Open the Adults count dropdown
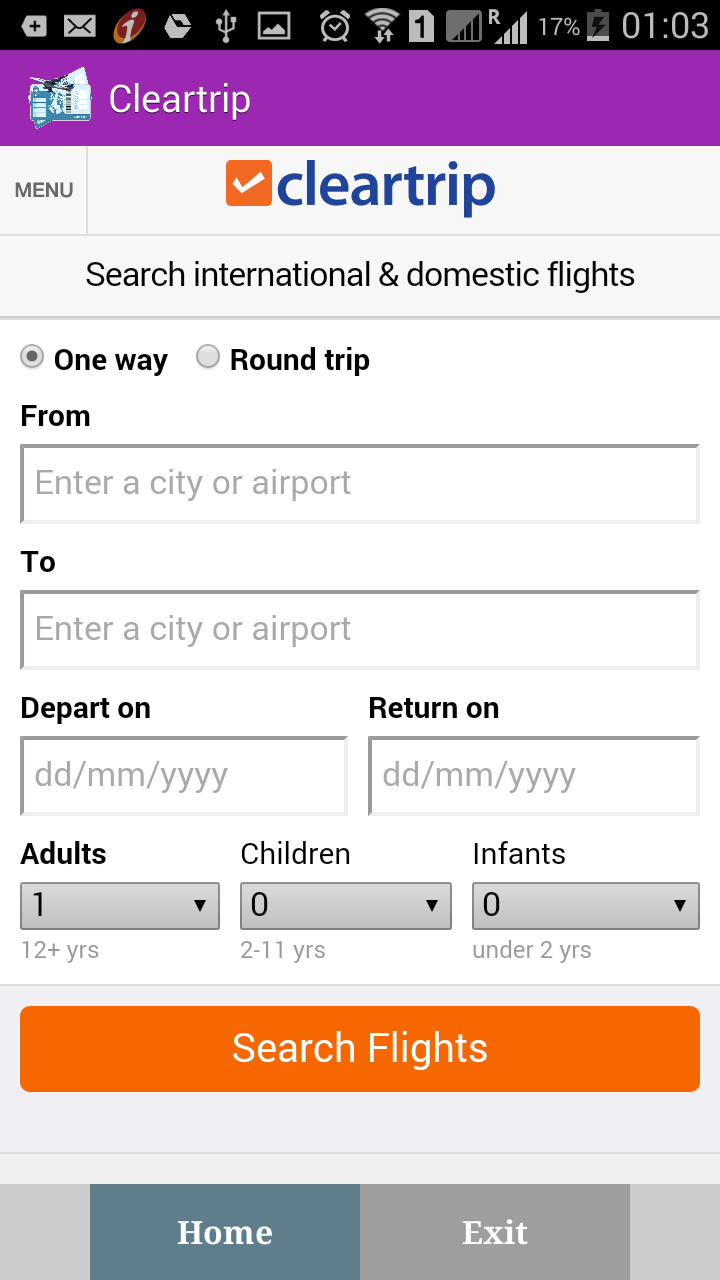The image size is (720, 1280). [x=120, y=906]
